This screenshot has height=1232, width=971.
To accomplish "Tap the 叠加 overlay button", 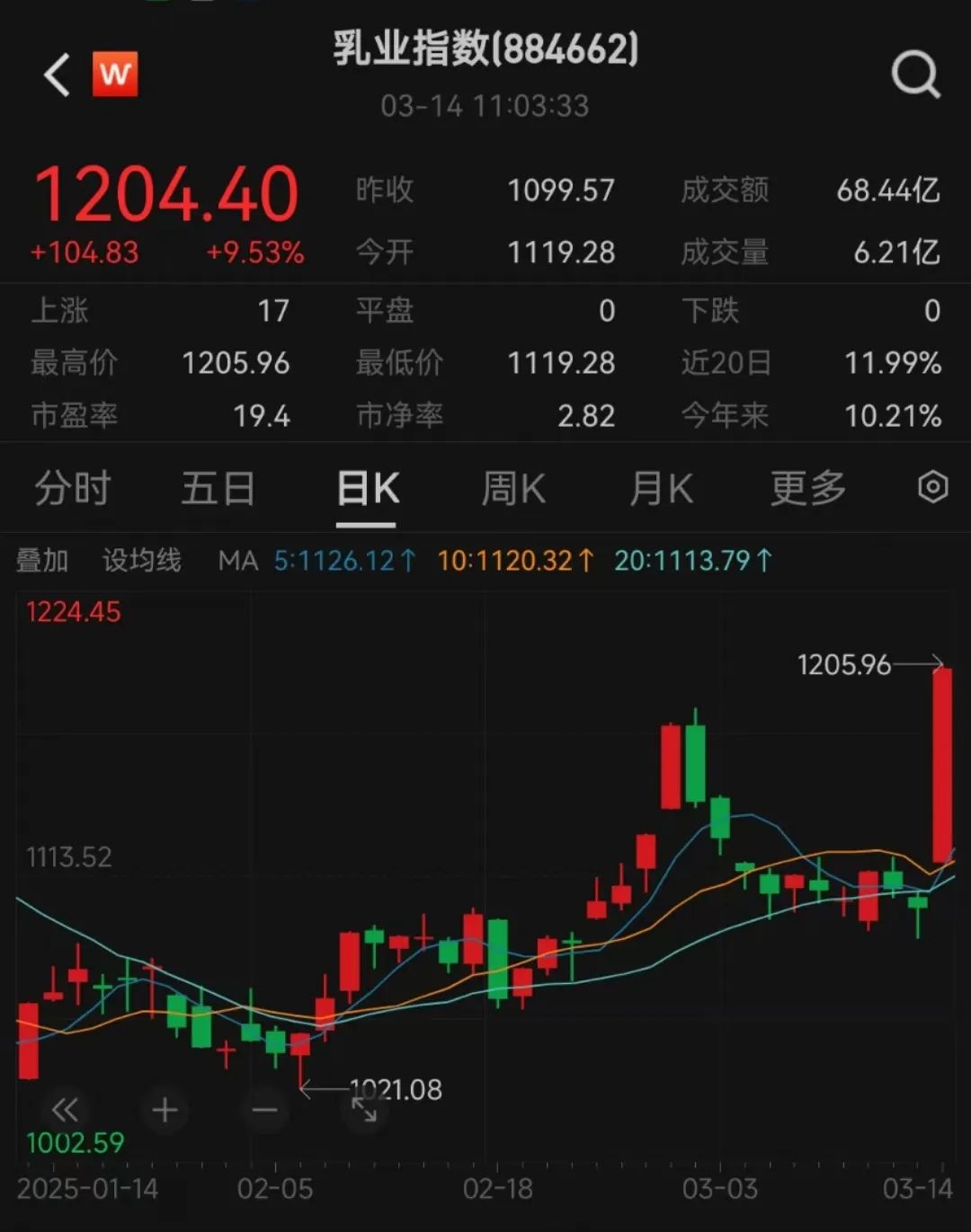I will click(x=42, y=561).
